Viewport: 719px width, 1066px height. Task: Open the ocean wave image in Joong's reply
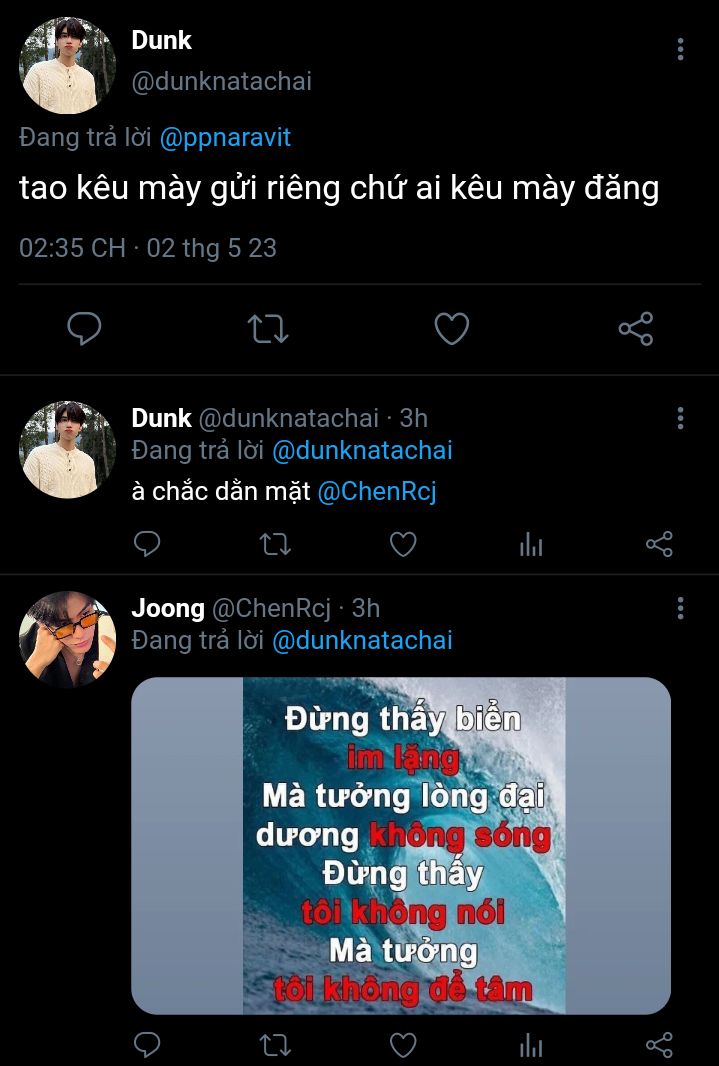[401, 846]
